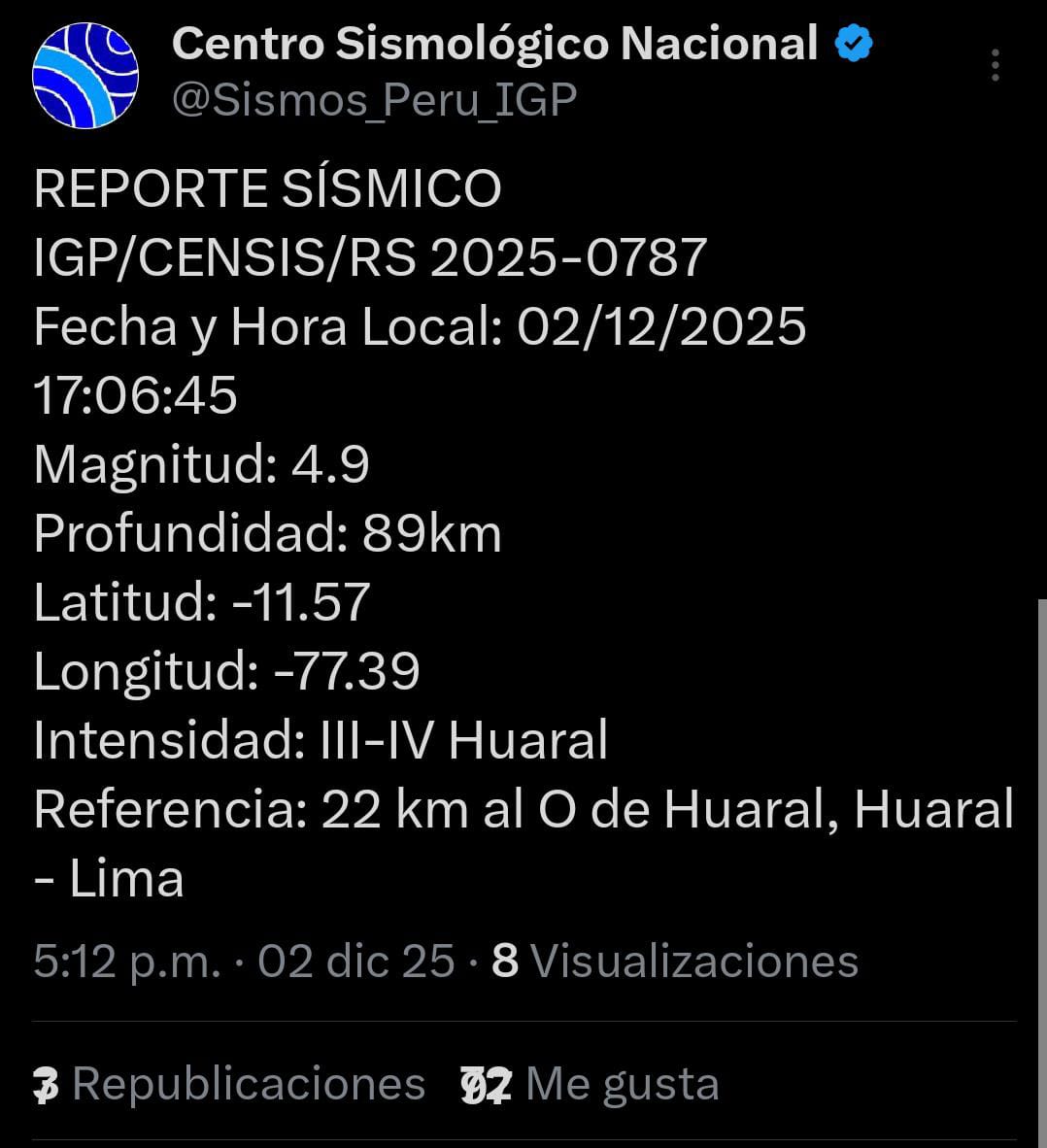
Task: View who liked via Me gusta
Action: click(591, 1084)
